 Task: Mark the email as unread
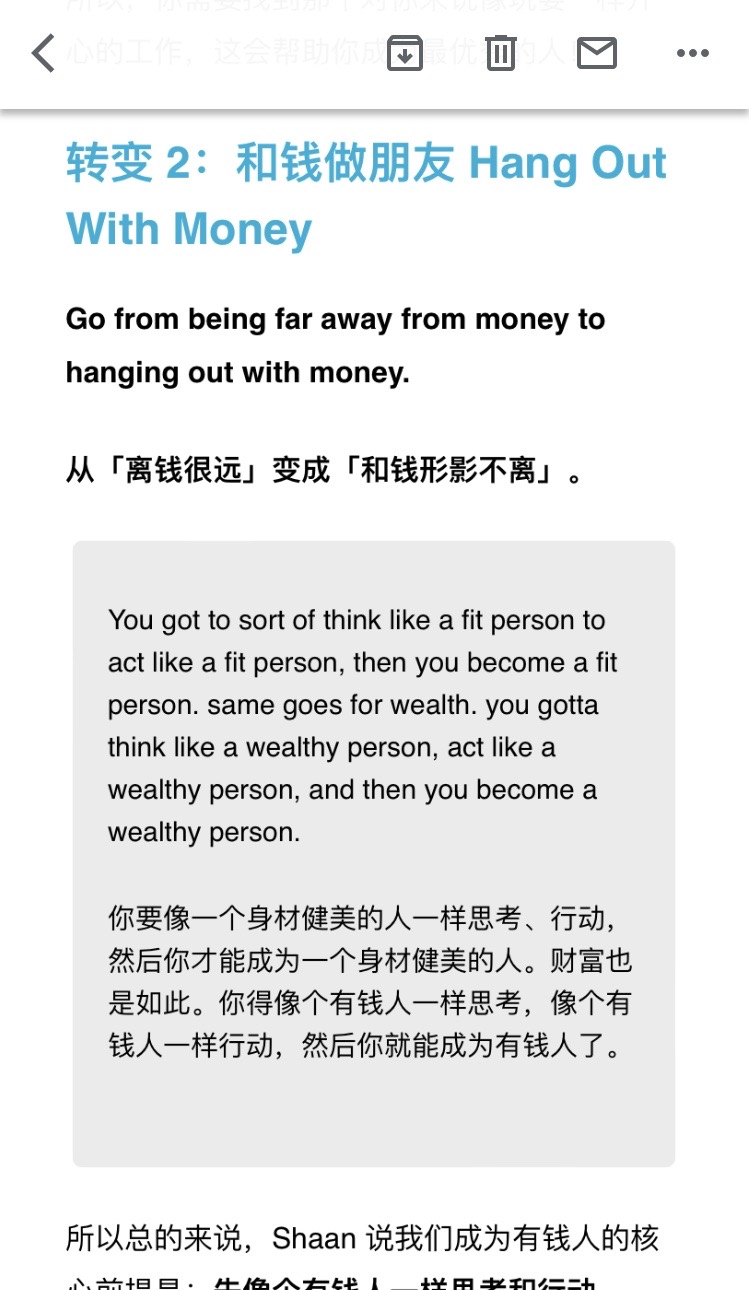click(597, 53)
